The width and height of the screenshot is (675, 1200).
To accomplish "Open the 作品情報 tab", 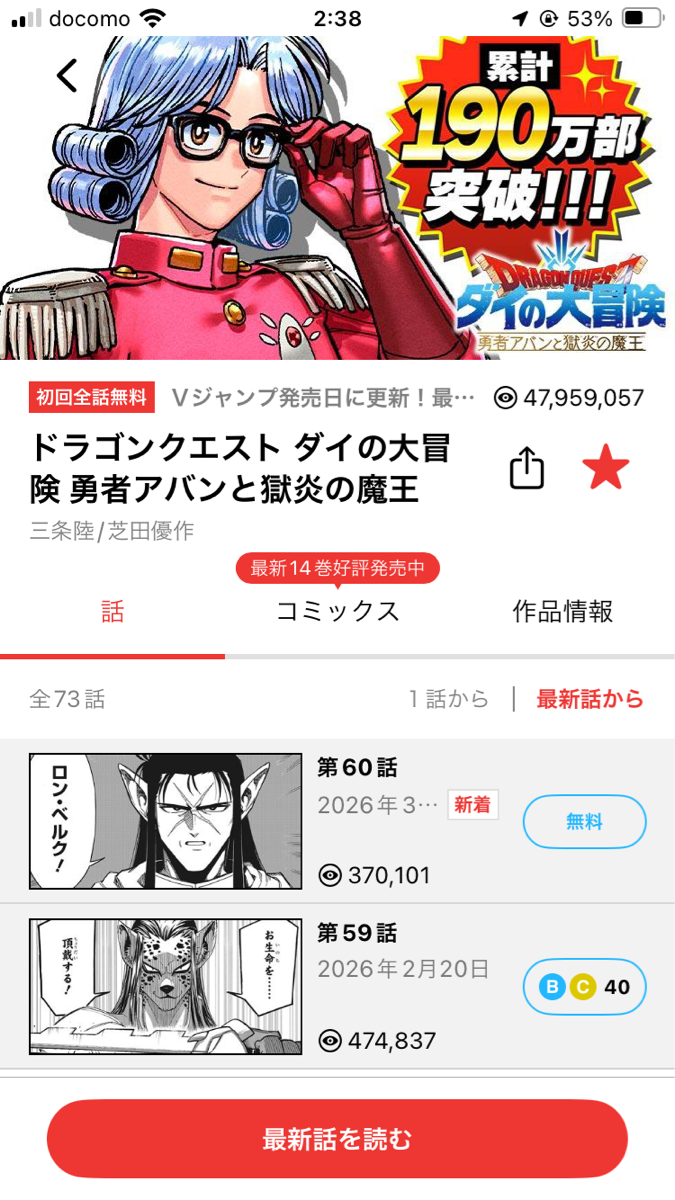I will pyautogui.click(x=562, y=611).
